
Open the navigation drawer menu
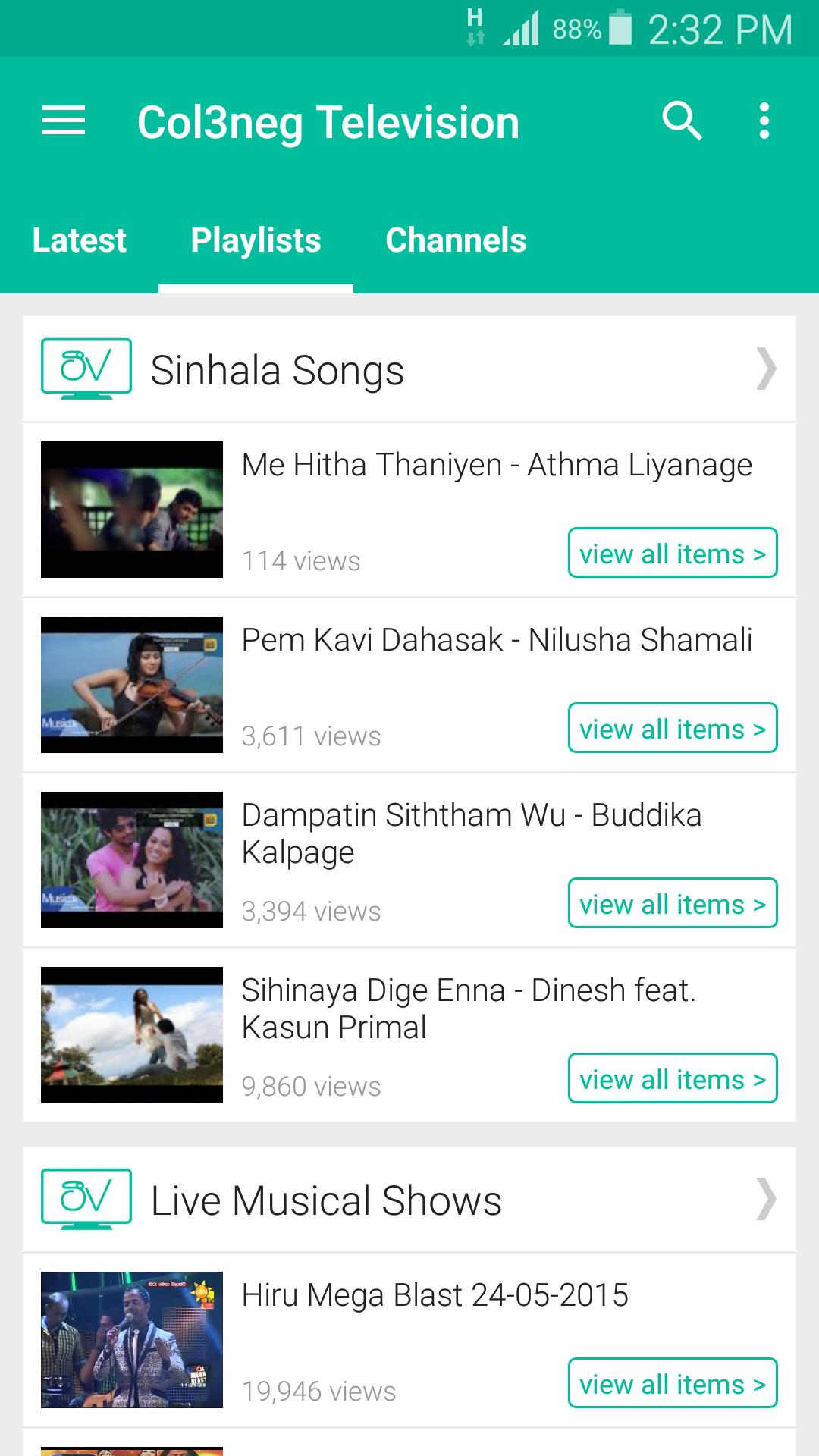click(x=64, y=121)
